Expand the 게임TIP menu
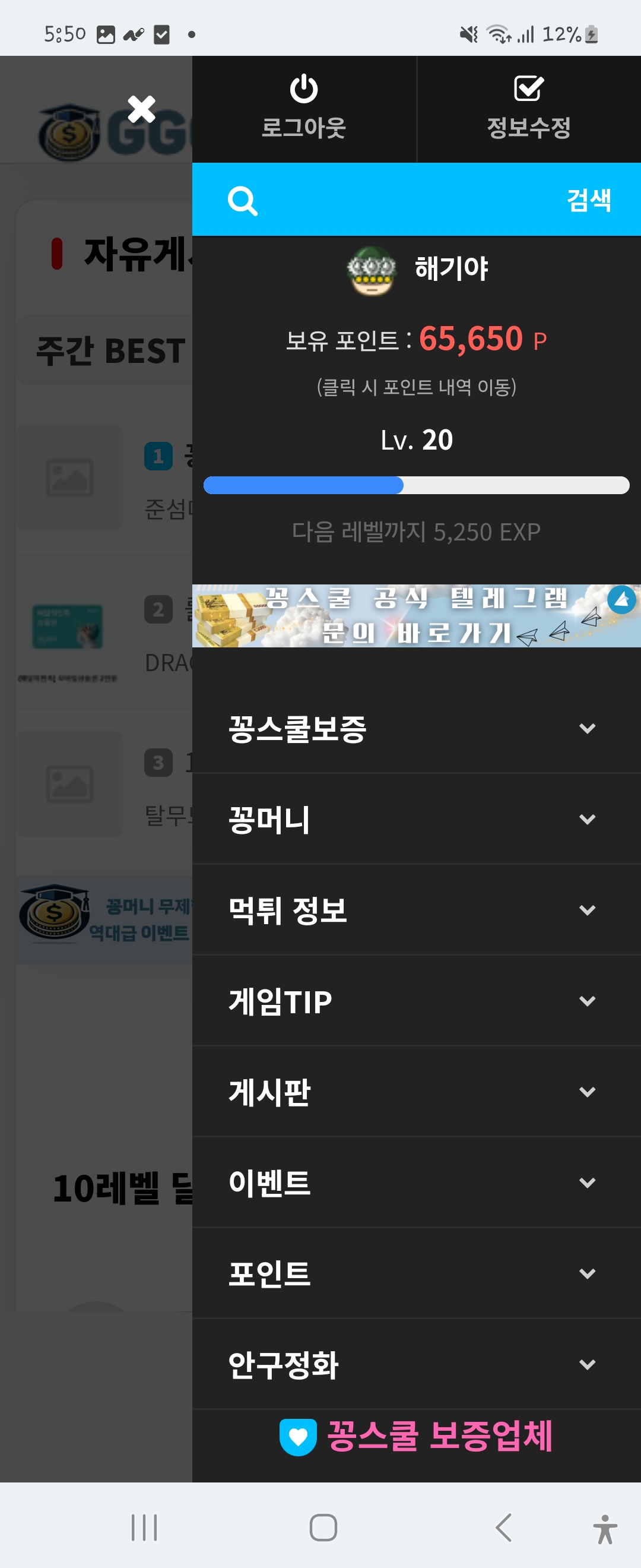 click(416, 1001)
